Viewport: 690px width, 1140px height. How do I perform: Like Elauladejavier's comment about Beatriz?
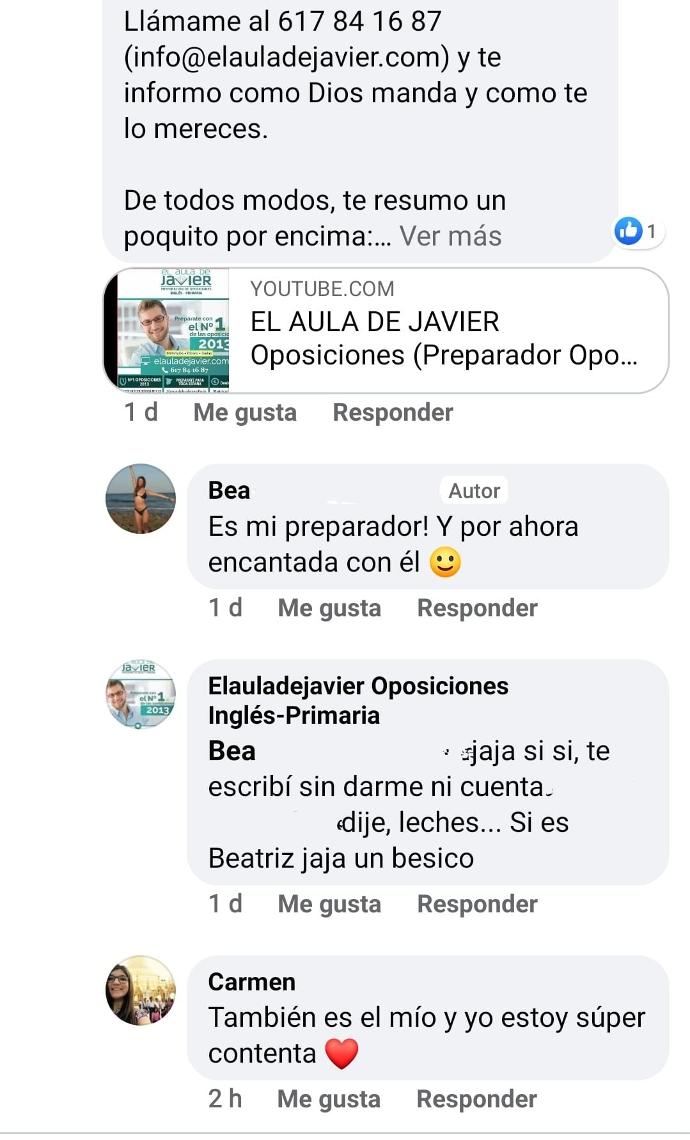point(329,904)
